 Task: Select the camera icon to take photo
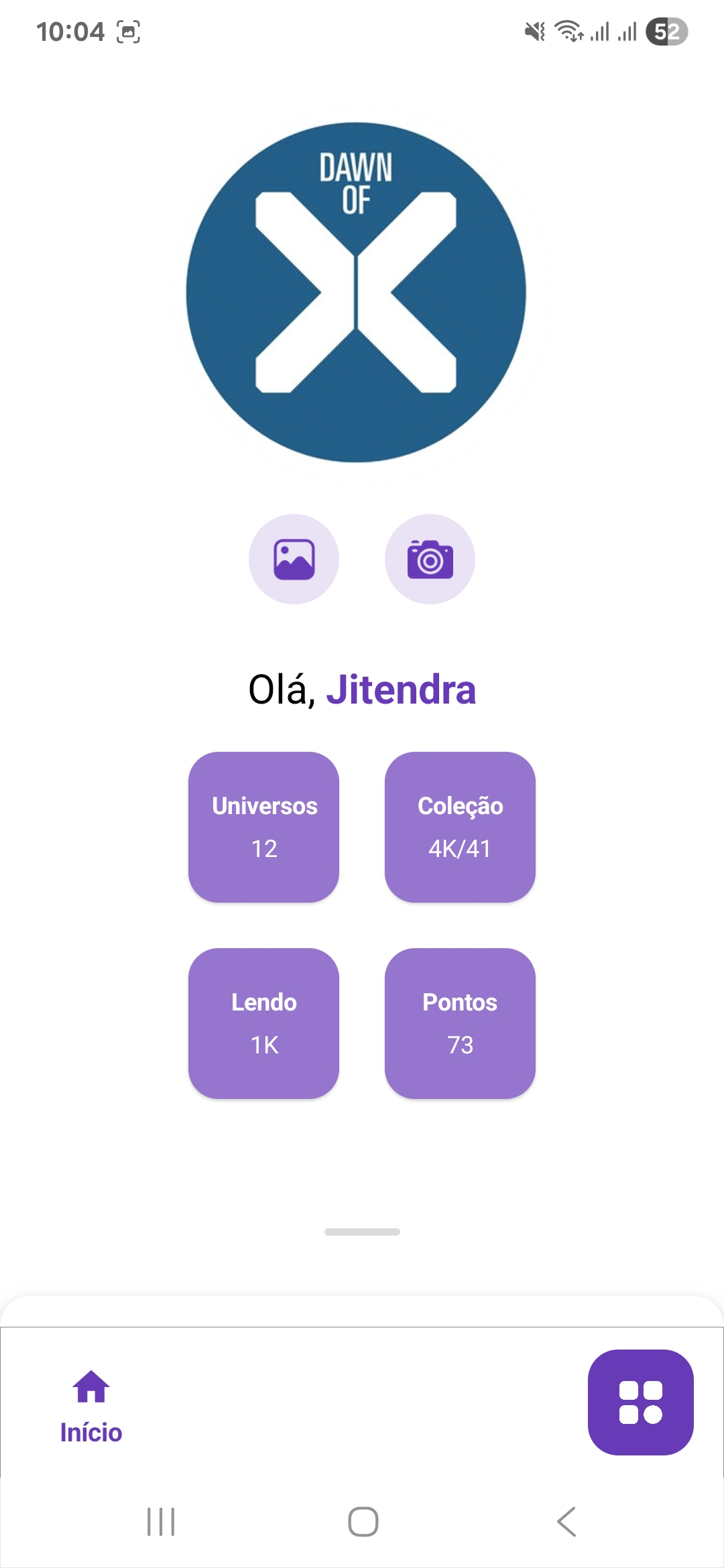[x=430, y=559]
